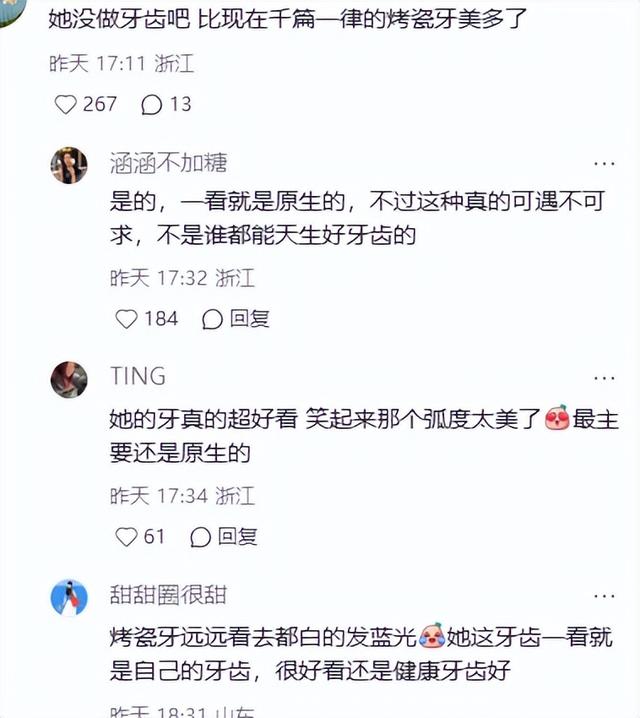
Task: Open more options on TING's comment
Action: pyautogui.click(x=605, y=377)
